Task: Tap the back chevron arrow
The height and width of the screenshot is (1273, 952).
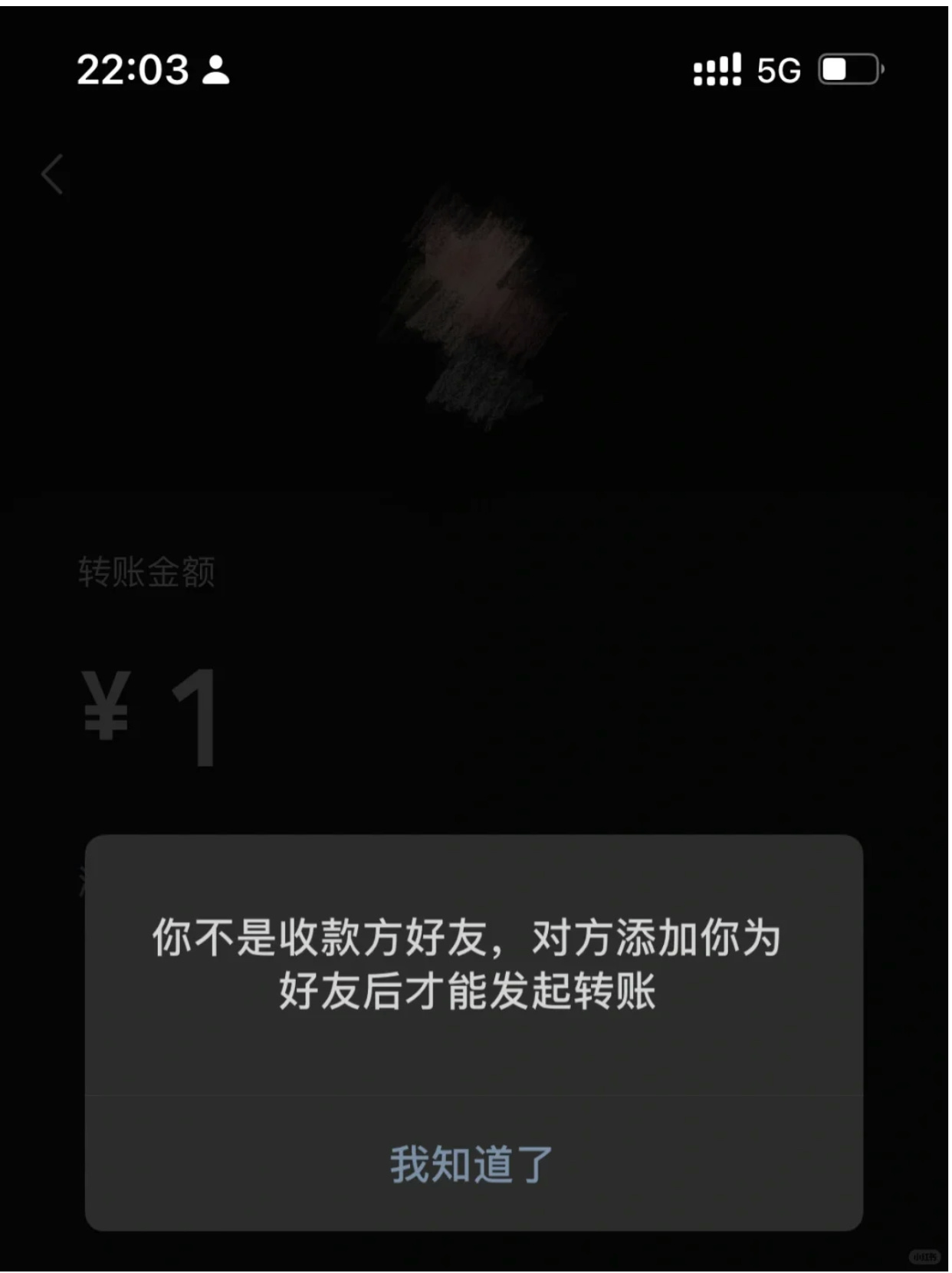Action: [x=51, y=175]
